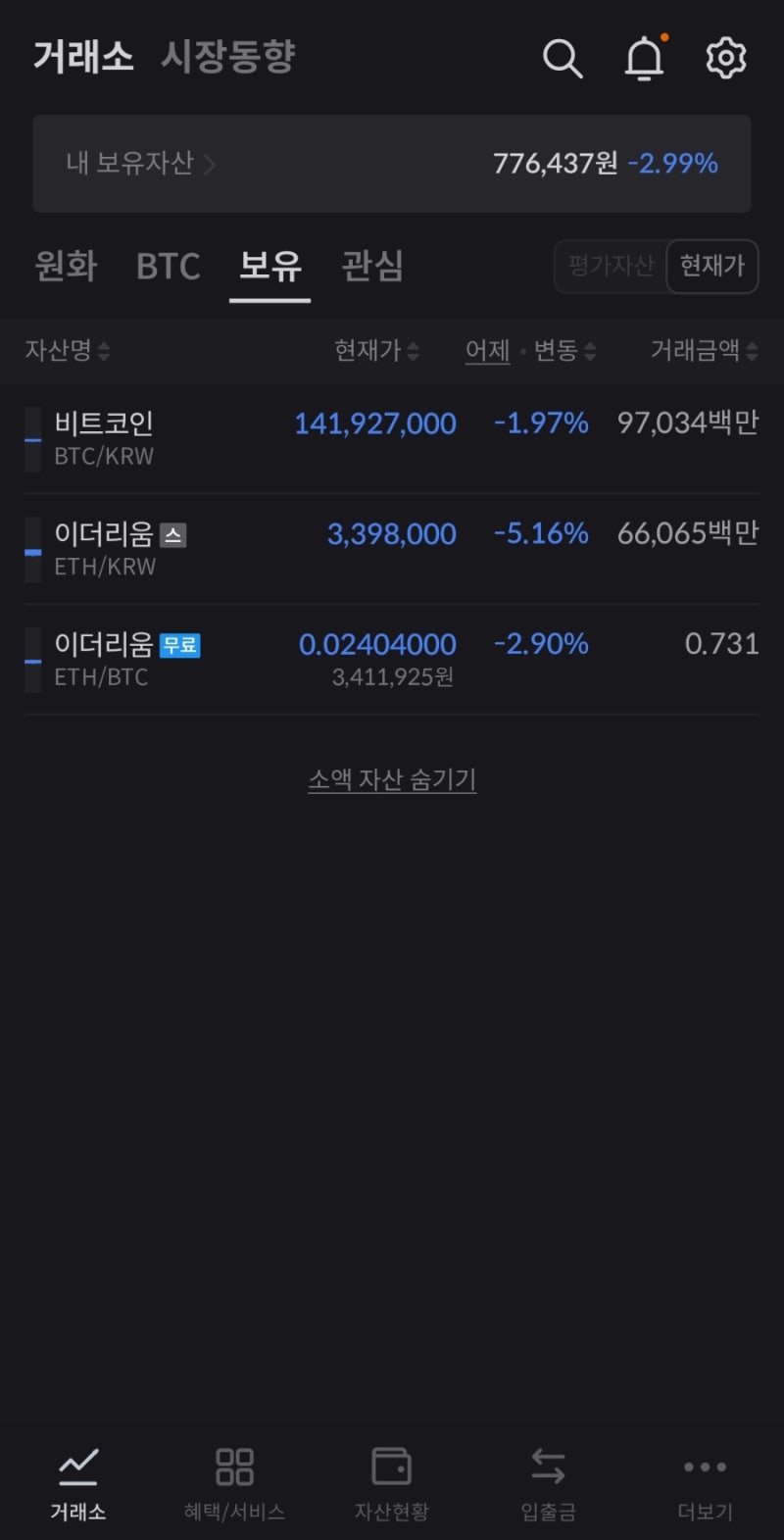Screen dimensions: 784x1540
Task: Switch to the 관심 tab
Action: click(x=370, y=266)
